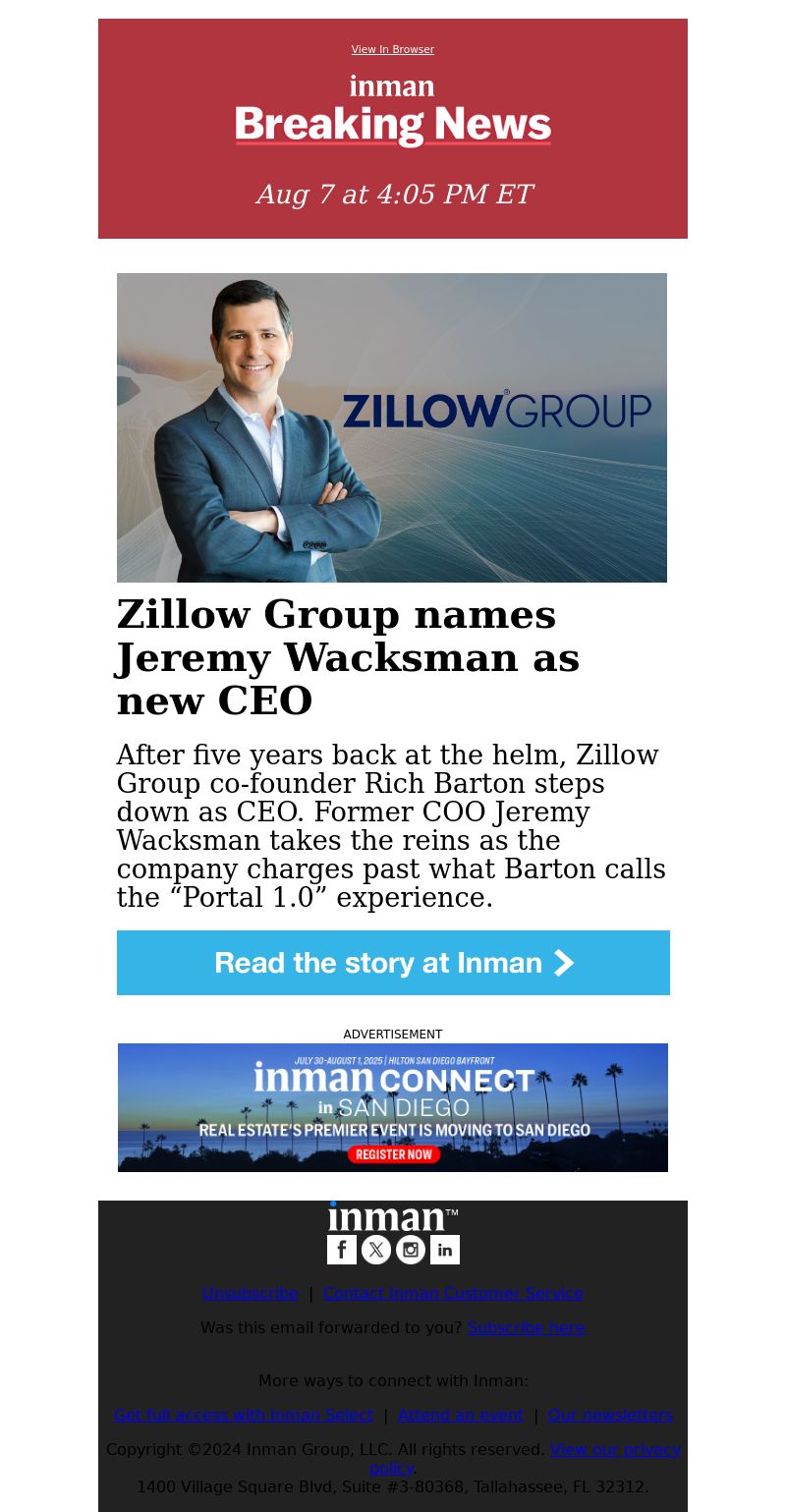
Task: Open Inman's X profile icon
Action: click(x=376, y=1250)
